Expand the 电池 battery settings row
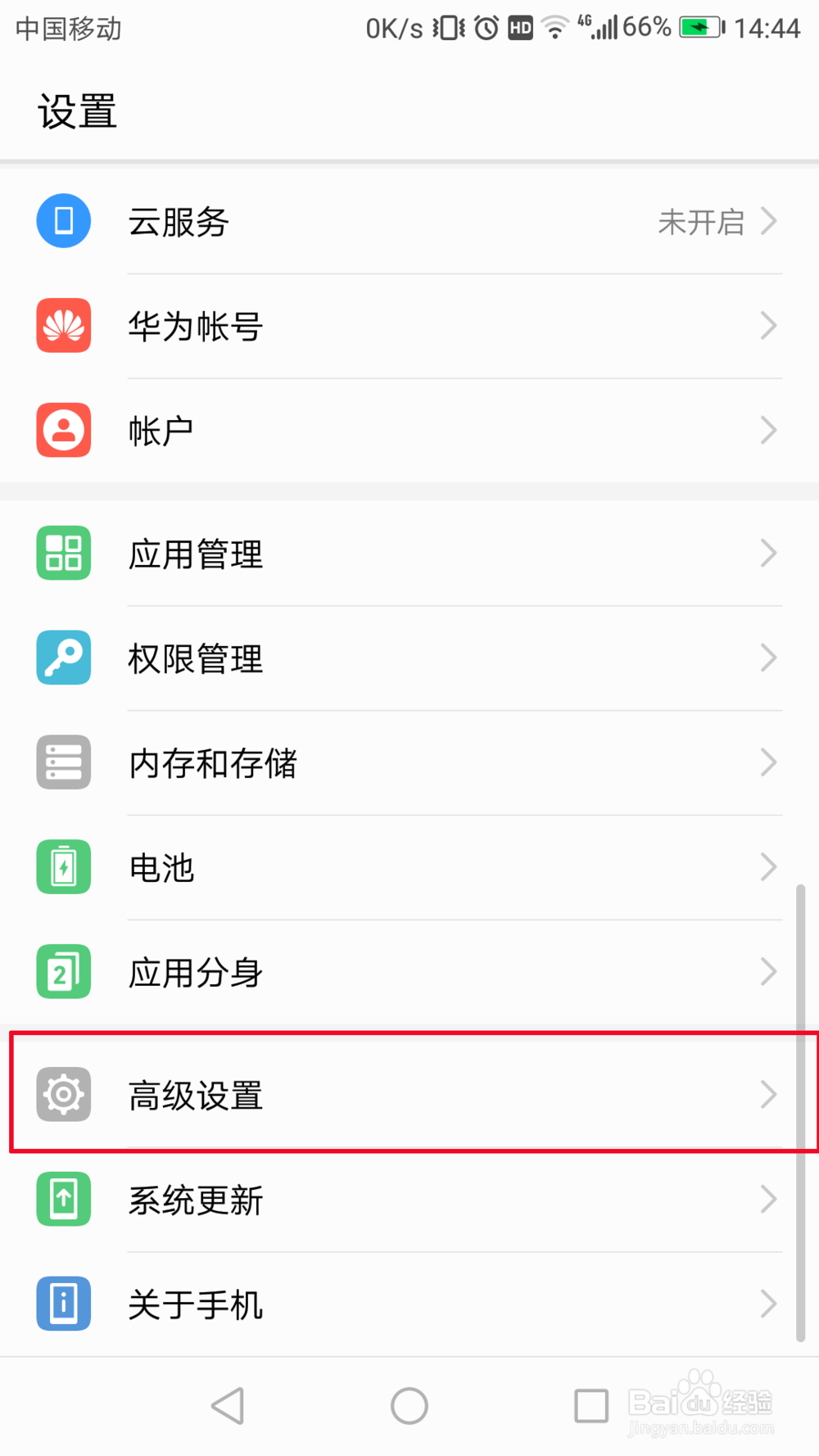 pyautogui.click(x=409, y=866)
